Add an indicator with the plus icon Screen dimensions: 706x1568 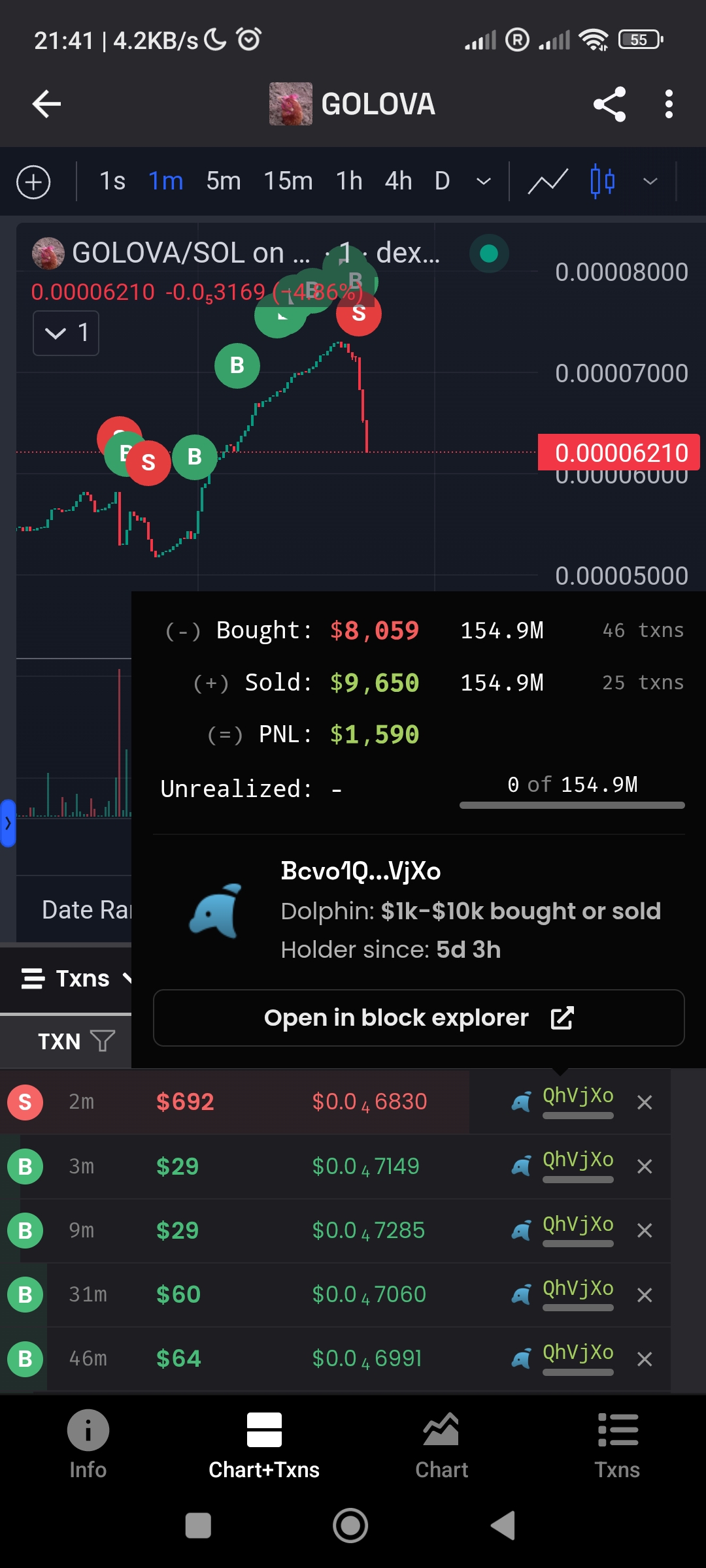click(33, 182)
